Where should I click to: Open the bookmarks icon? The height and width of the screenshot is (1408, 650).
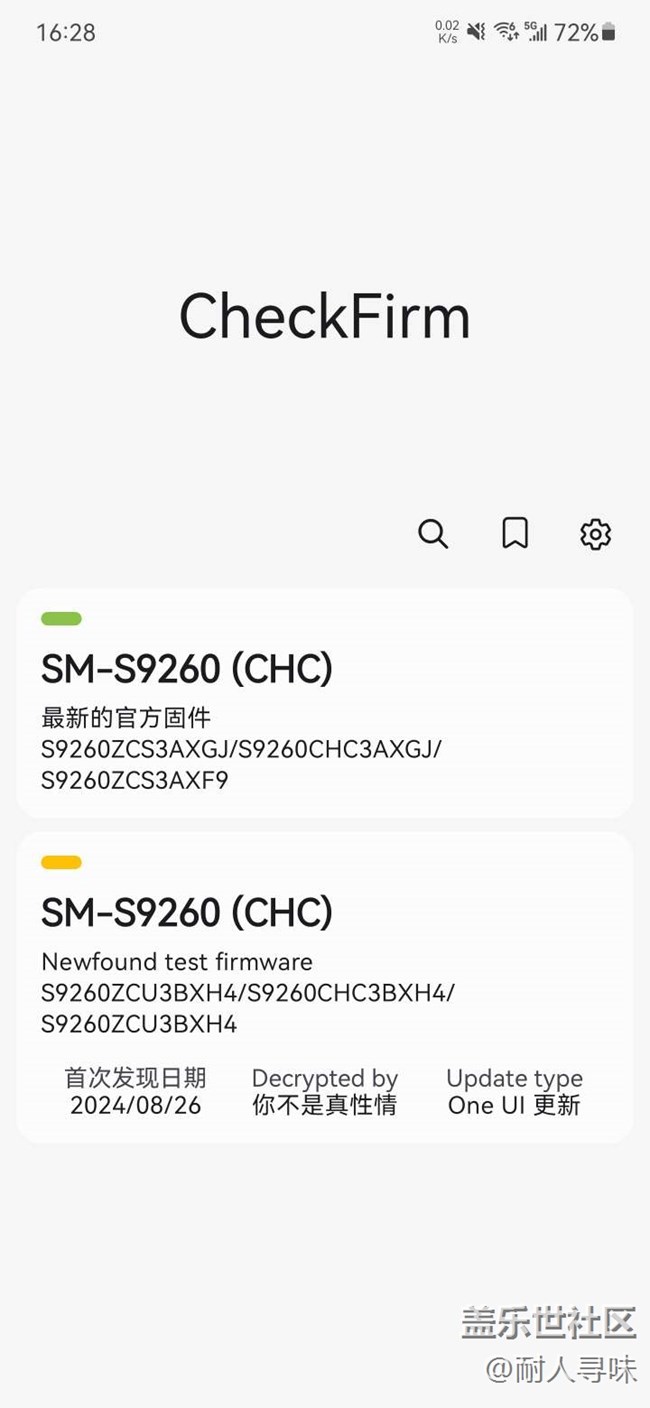coord(515,533)
